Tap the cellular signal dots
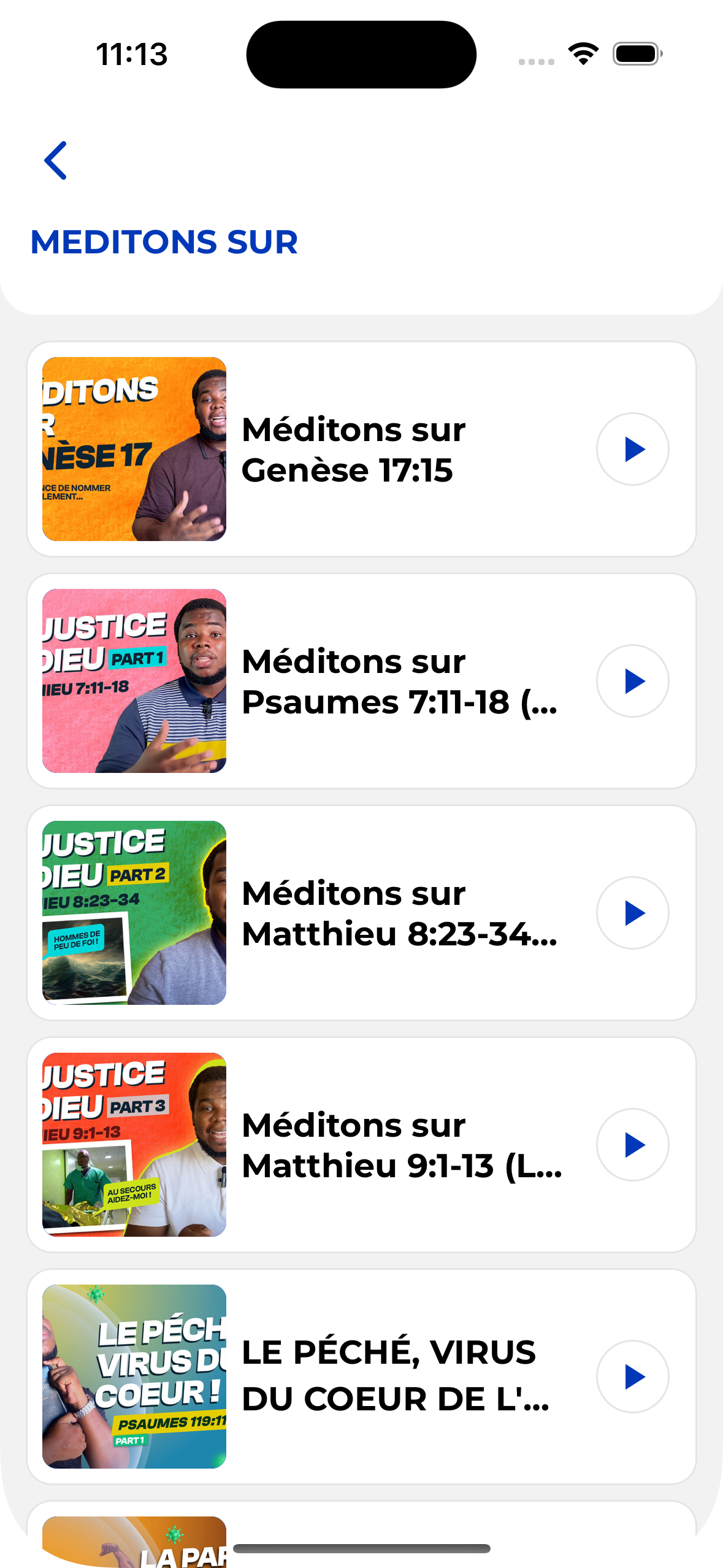This screenshot has height=1568, width=723. point(535,58)
